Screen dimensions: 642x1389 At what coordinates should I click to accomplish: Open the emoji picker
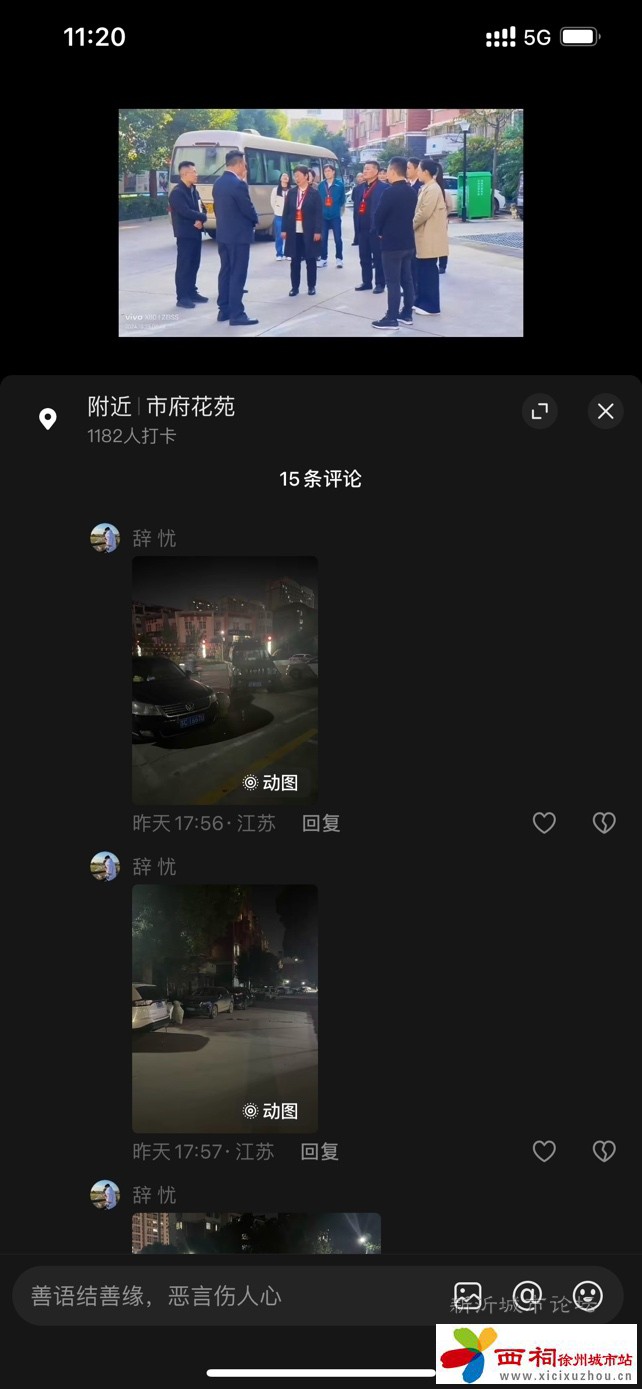[x=587, y=1296]
